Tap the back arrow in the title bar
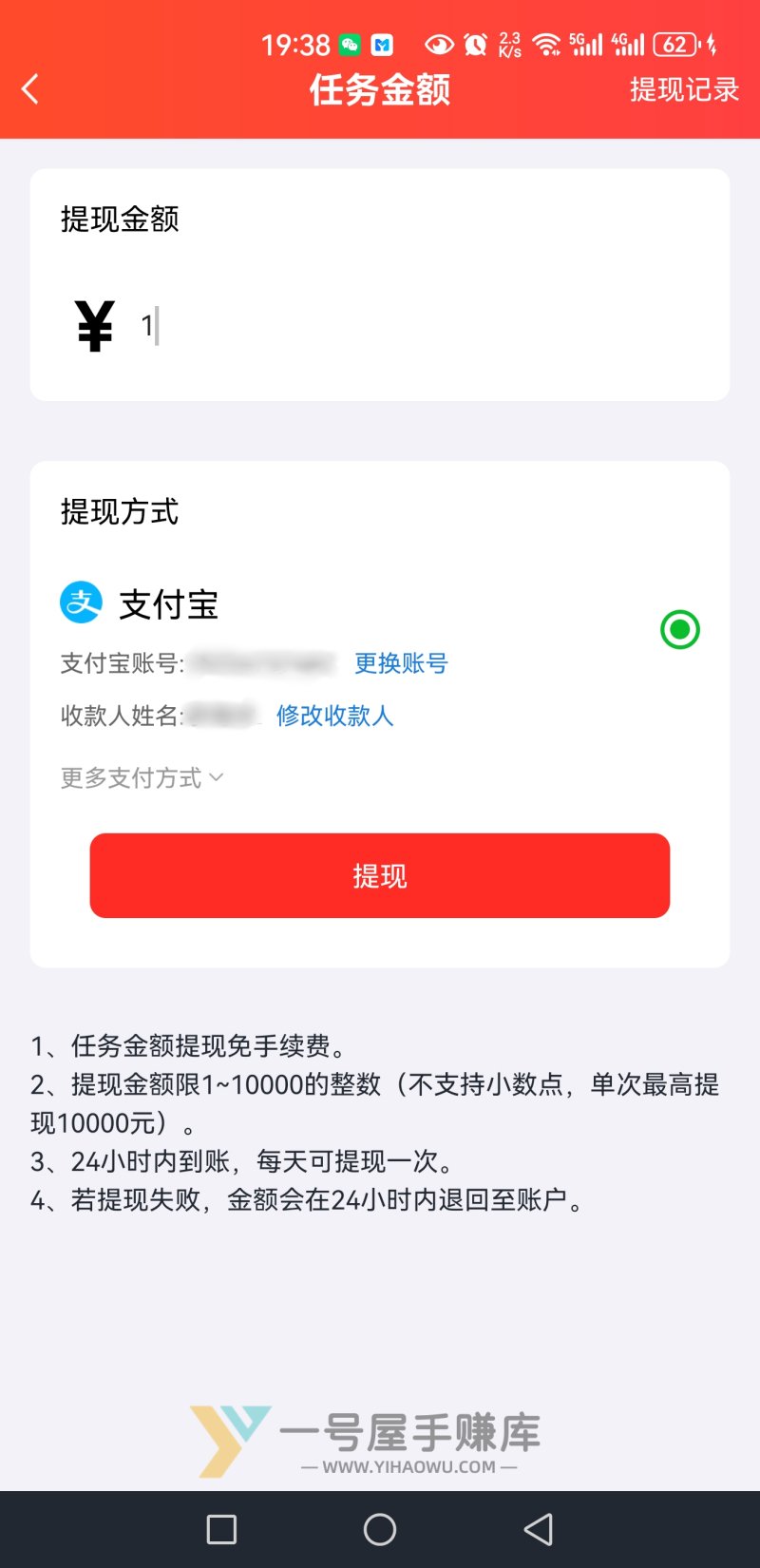The height and width of the screenshot is (1568, 760). click(x=31, y=88)
